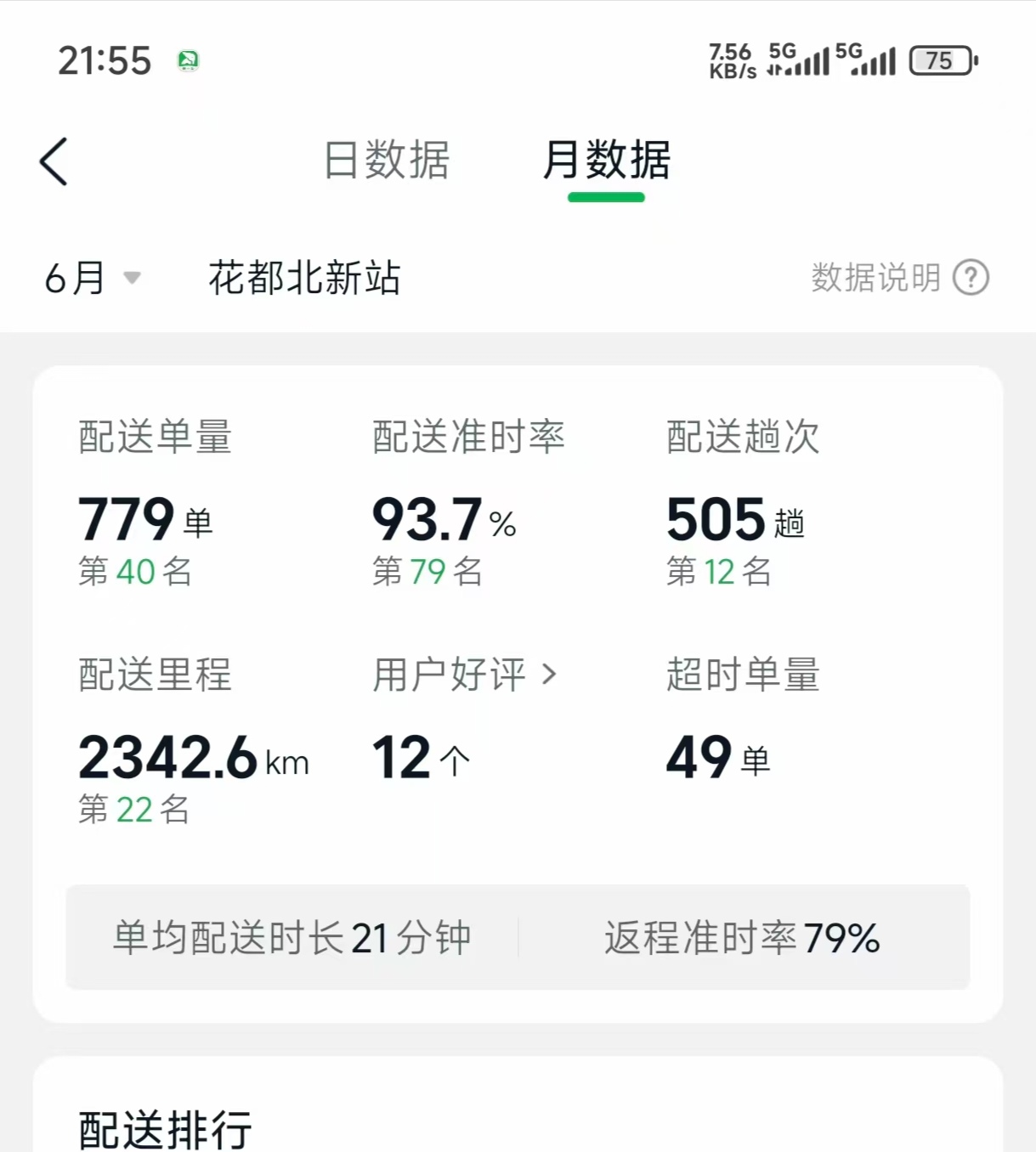Select the 月数据 tab

(x=606, y=160)
